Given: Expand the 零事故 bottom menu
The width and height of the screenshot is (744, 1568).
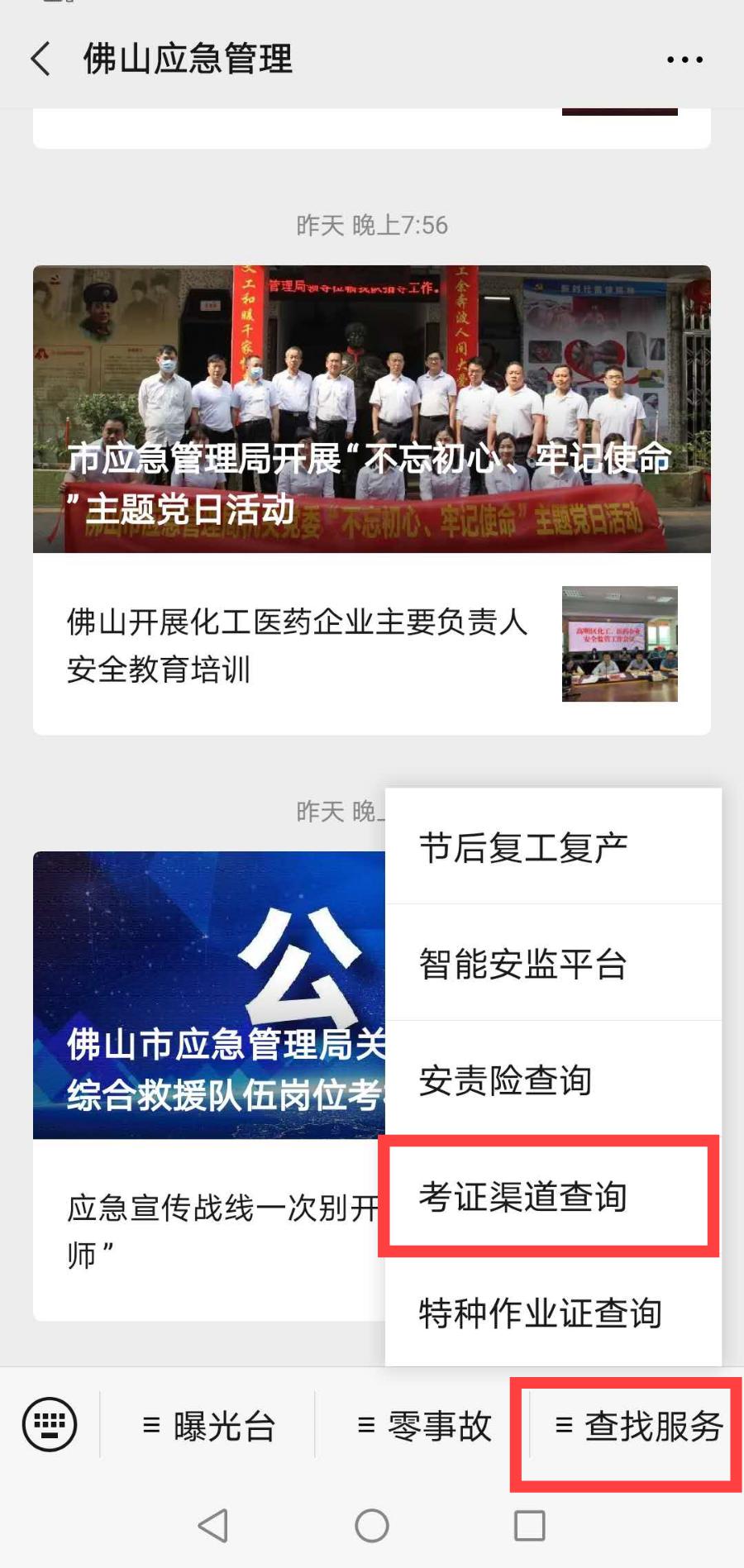Looking at the screenshot, I should [x=423, y=1426].
